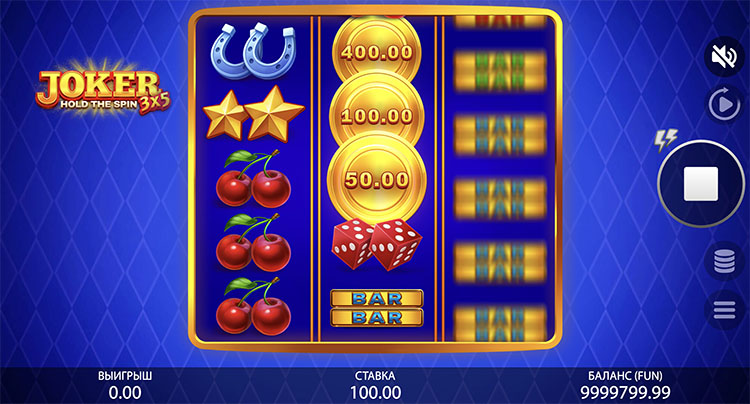Unmute the game sound
750x404 pixels.
point(724,57)
